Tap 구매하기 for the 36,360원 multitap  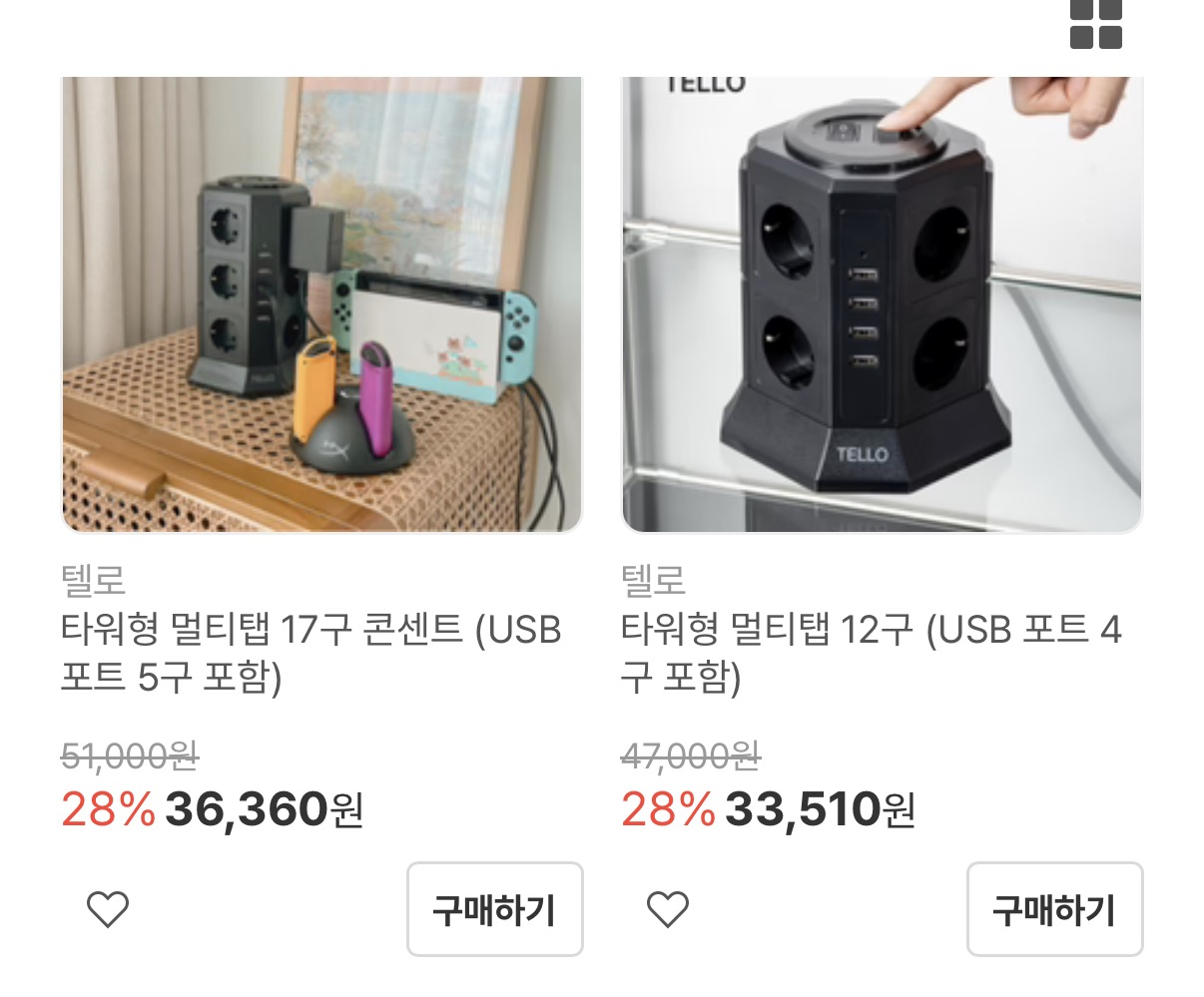(494, 909)
